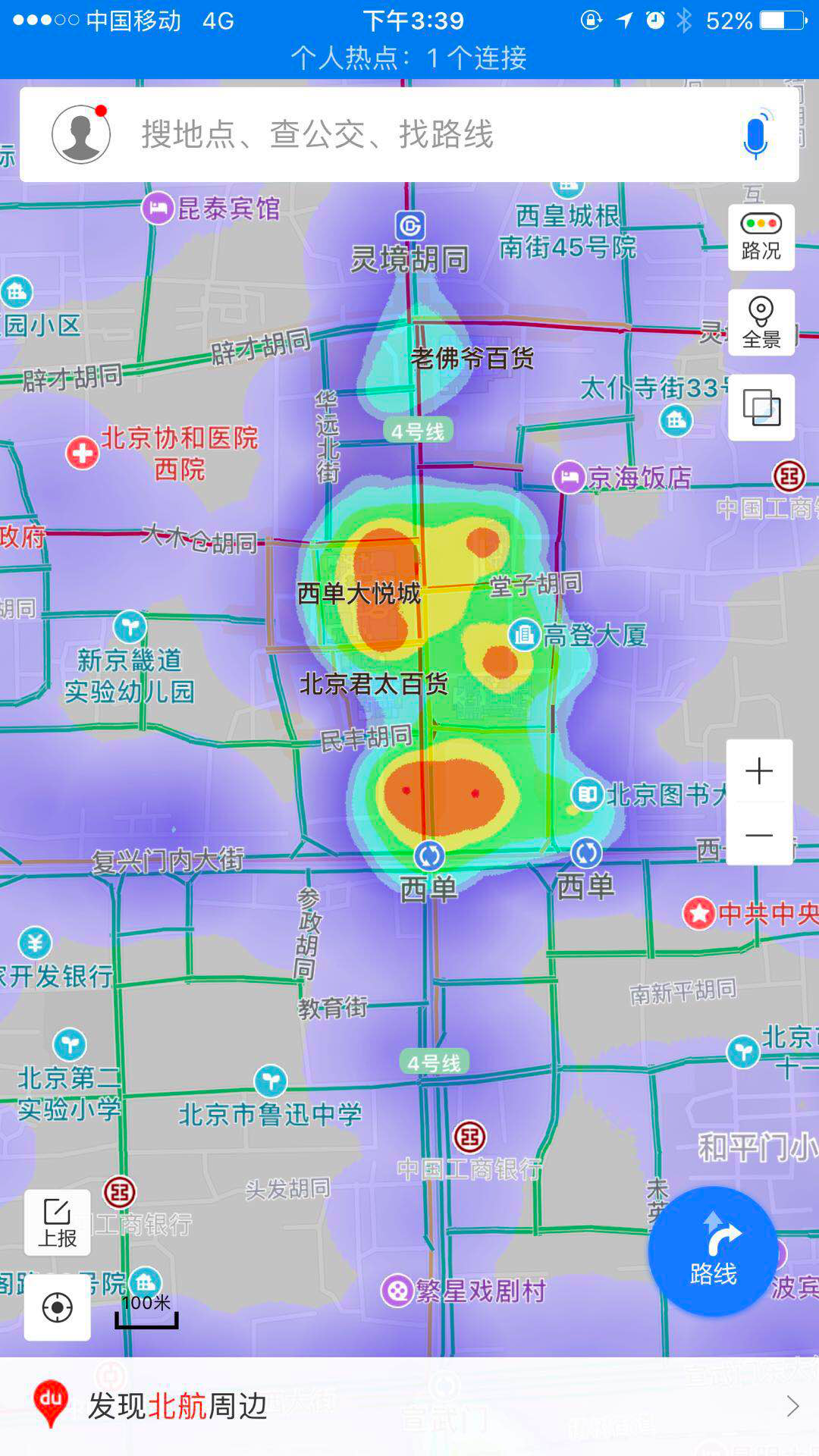
Task: Open 发现北航周边 nearby discovery row
Action: coord(409,1406)
